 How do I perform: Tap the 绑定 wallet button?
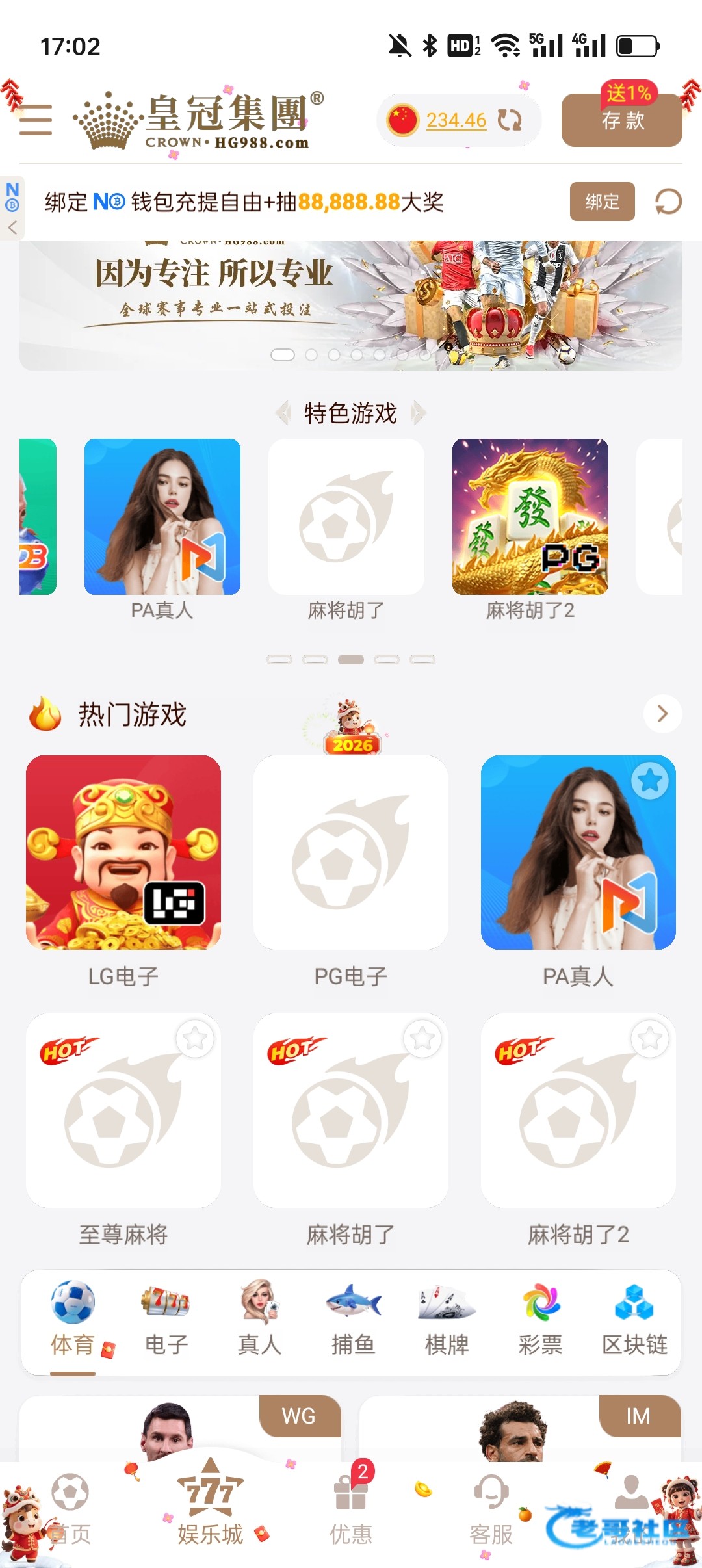coord(602,202)
